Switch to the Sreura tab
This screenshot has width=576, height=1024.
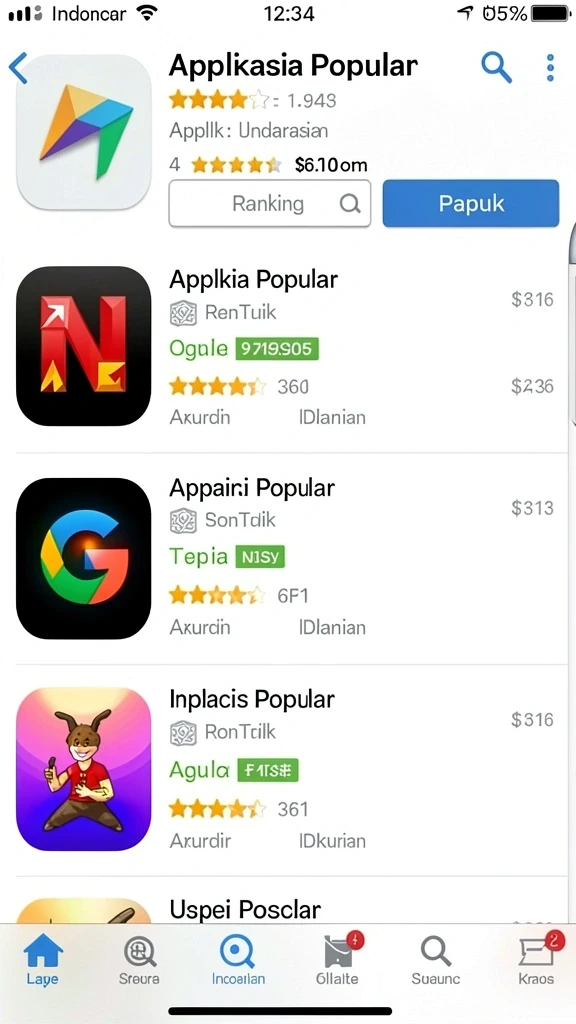coord(139,959)
